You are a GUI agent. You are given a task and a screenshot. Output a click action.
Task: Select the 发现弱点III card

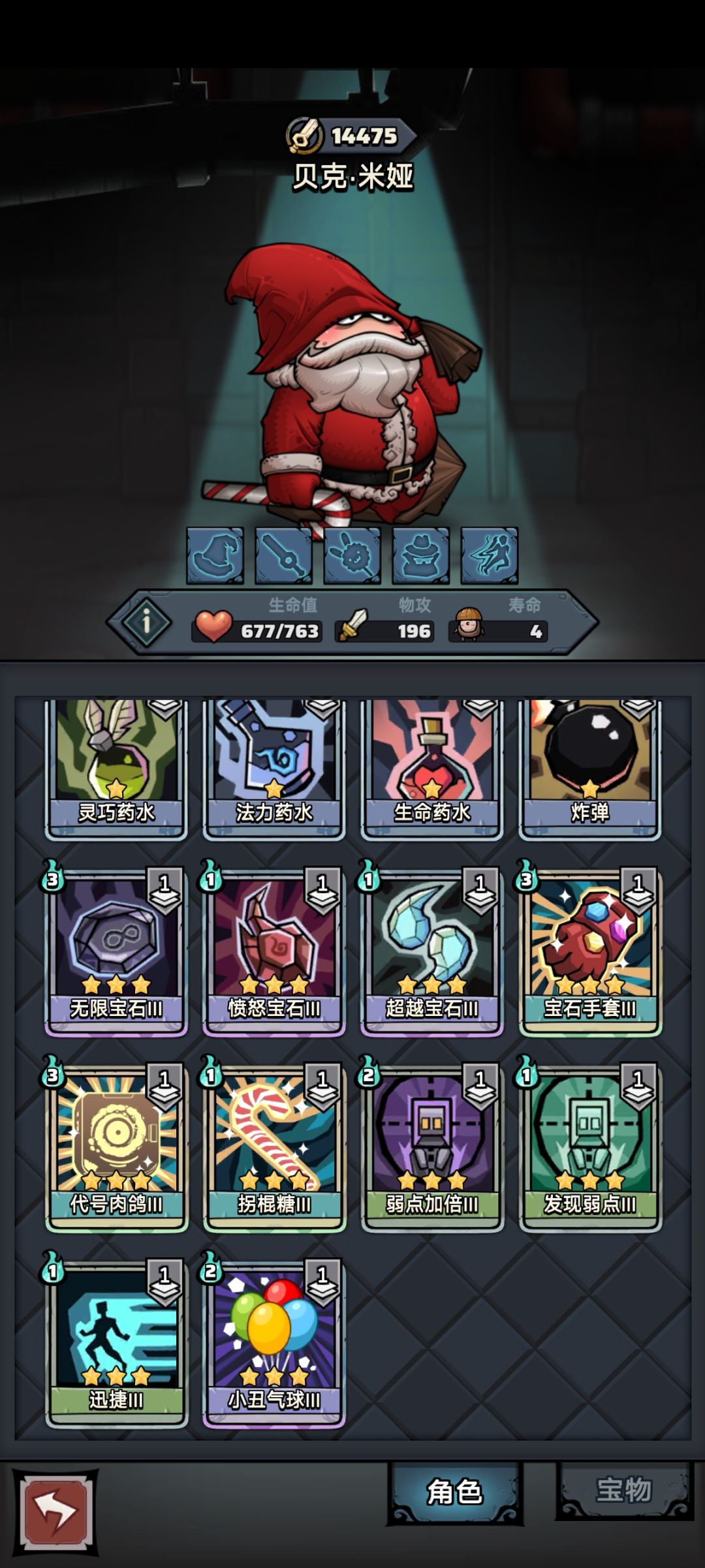[590, 1147]
